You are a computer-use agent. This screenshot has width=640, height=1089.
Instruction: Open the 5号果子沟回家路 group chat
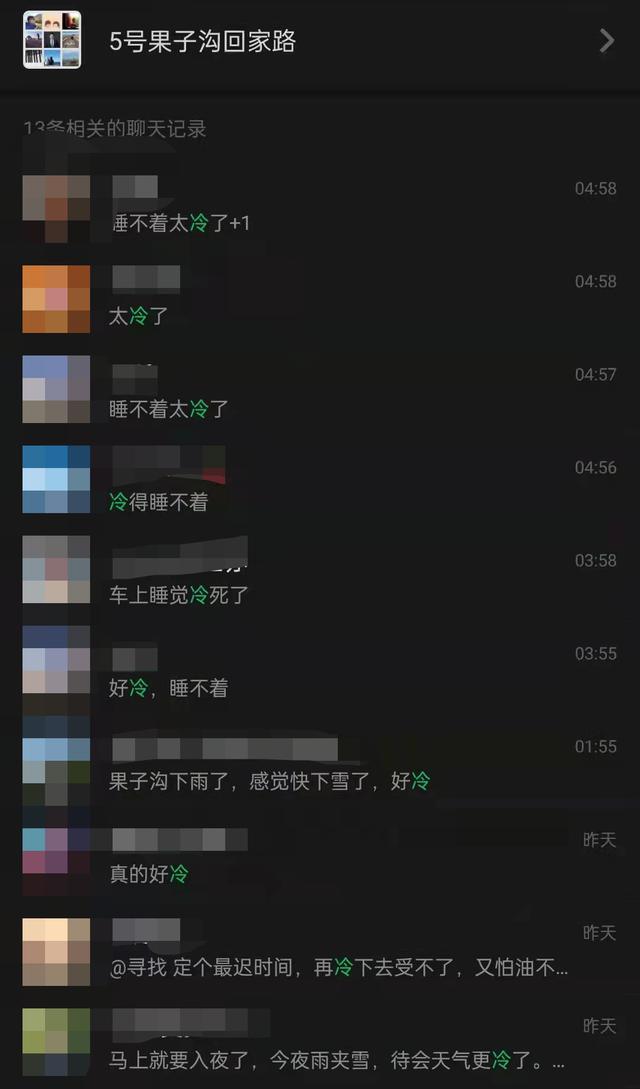coord(320,41)
